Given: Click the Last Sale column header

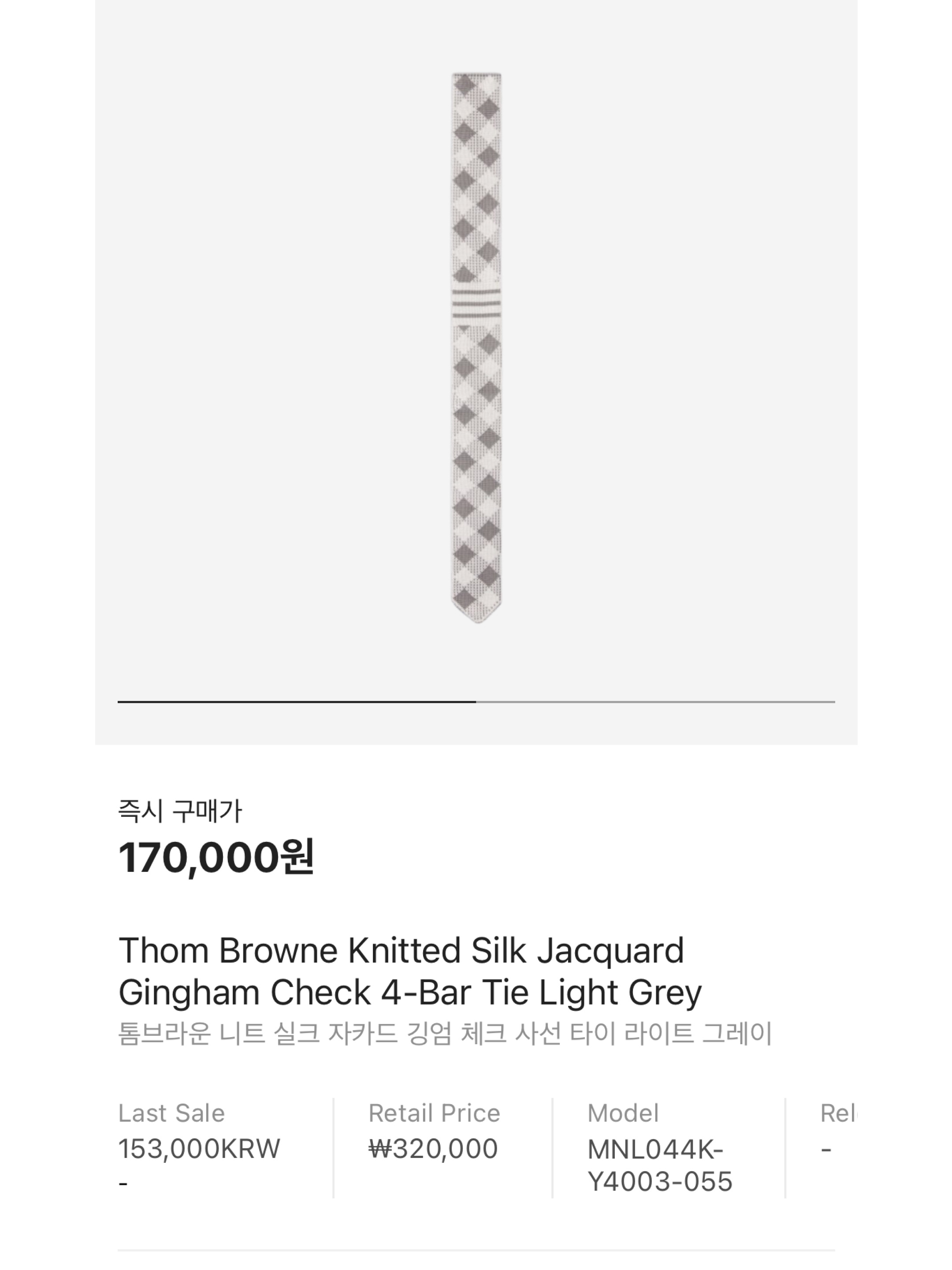Looking at the screenshot, I should pos(171,1113).
